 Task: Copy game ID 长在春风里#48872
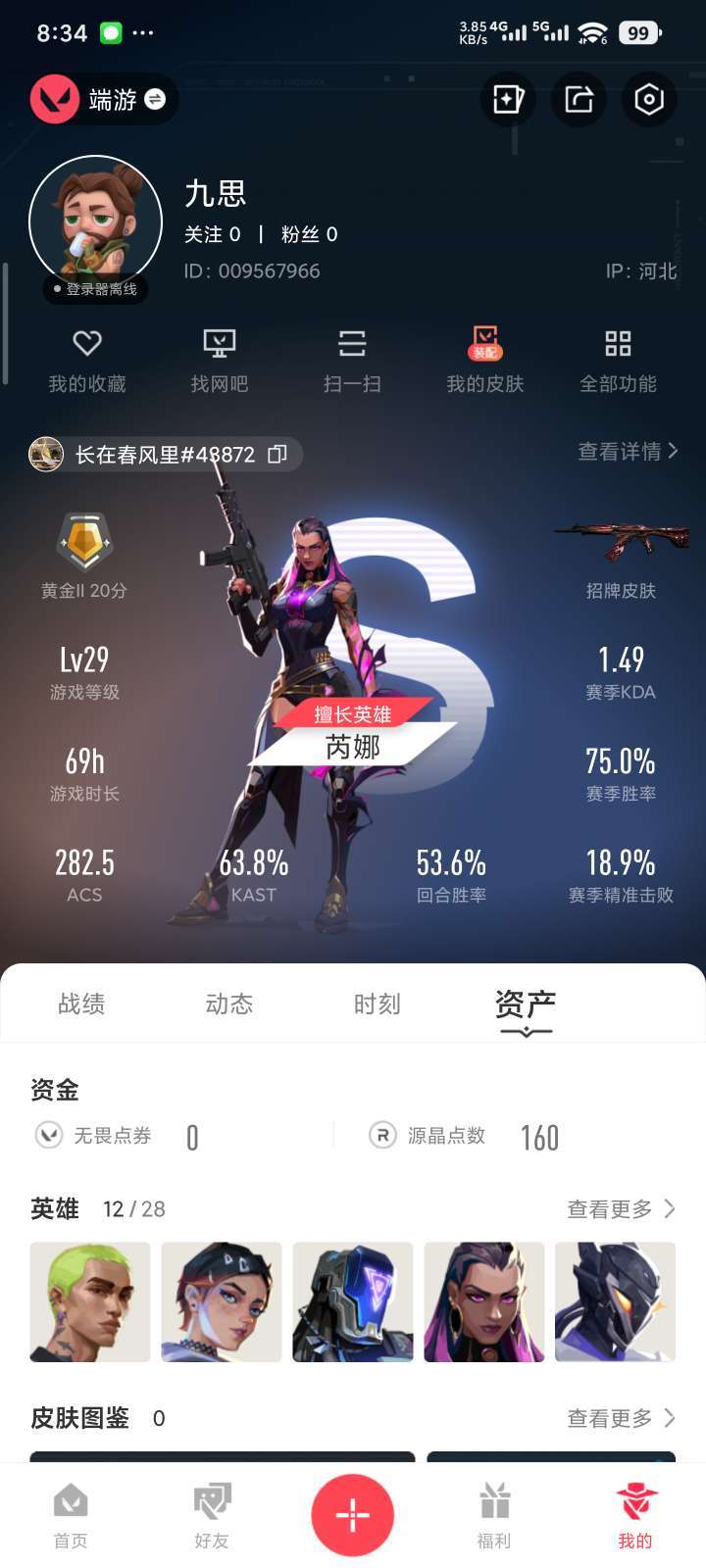(277, 454)
